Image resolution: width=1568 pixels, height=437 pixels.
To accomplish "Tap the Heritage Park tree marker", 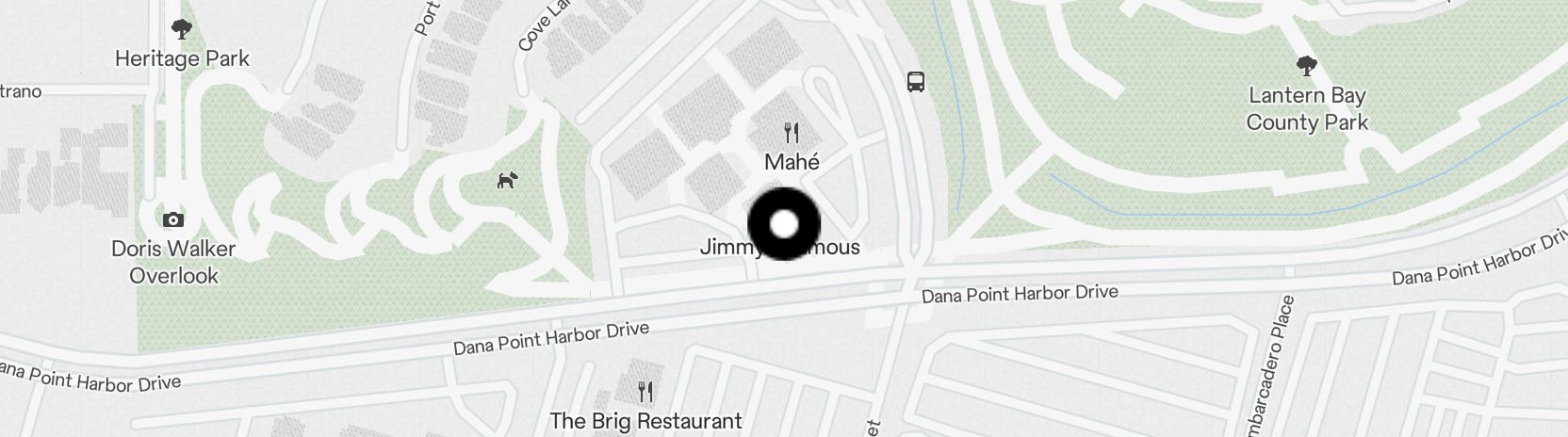I will click(x=182, y=30).
